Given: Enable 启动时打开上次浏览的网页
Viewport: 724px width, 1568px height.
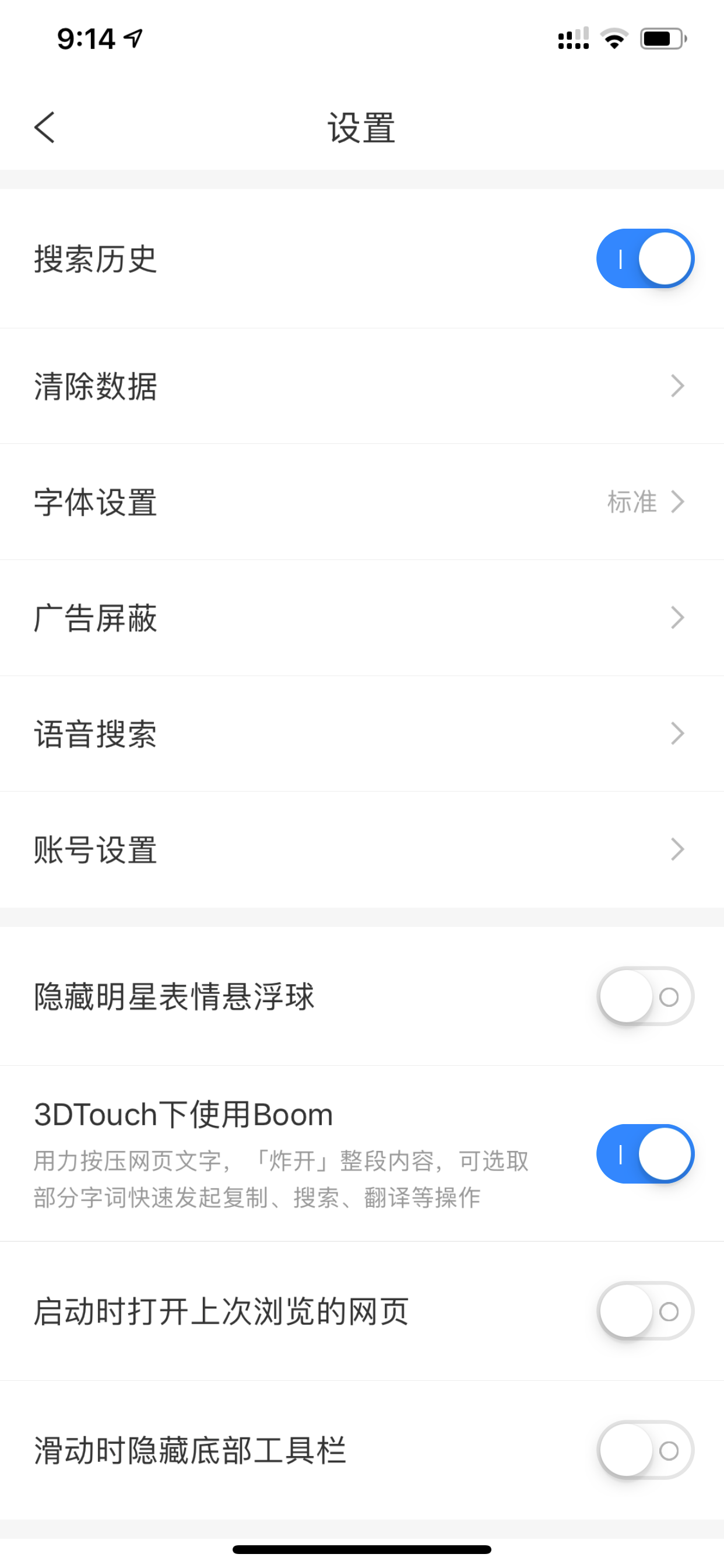Looking at the screenshot, I should (645, 1311).
